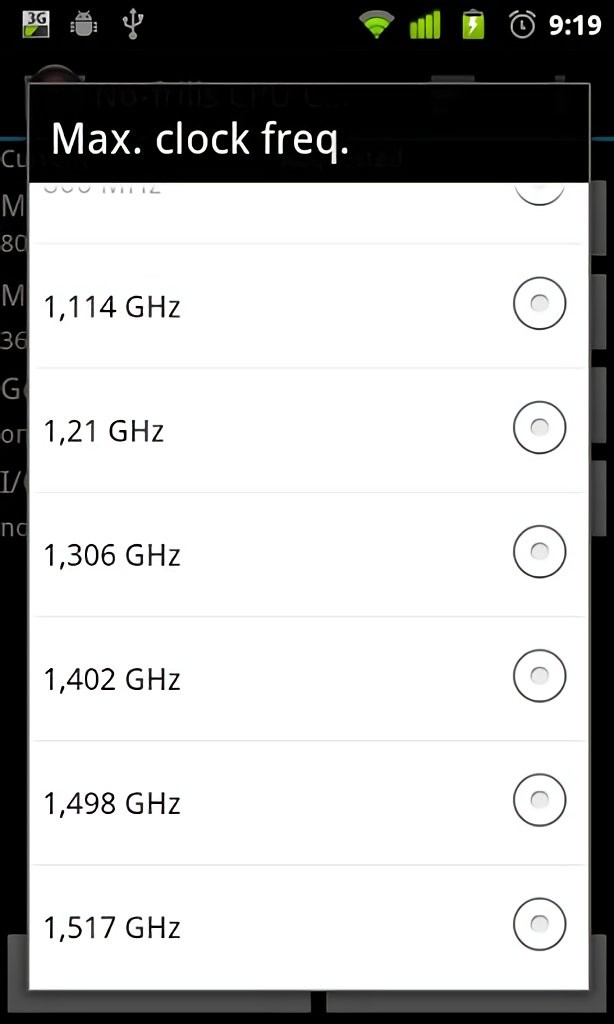Set max clock frequency to 1,402 GHz
Image resolution: width=614 pixels, height=1024 pixels.
(539, 676)
